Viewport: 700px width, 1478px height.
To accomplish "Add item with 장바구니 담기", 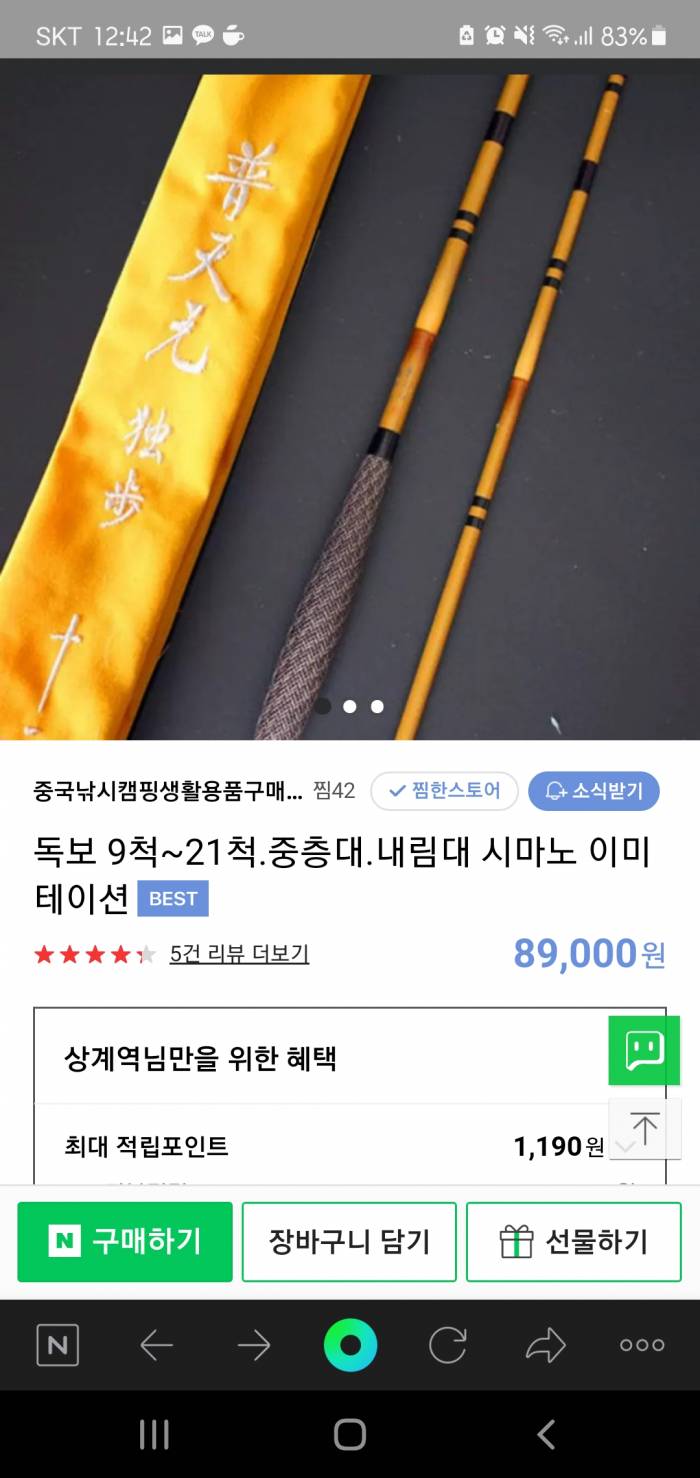I will click(x=349, y=1242).
